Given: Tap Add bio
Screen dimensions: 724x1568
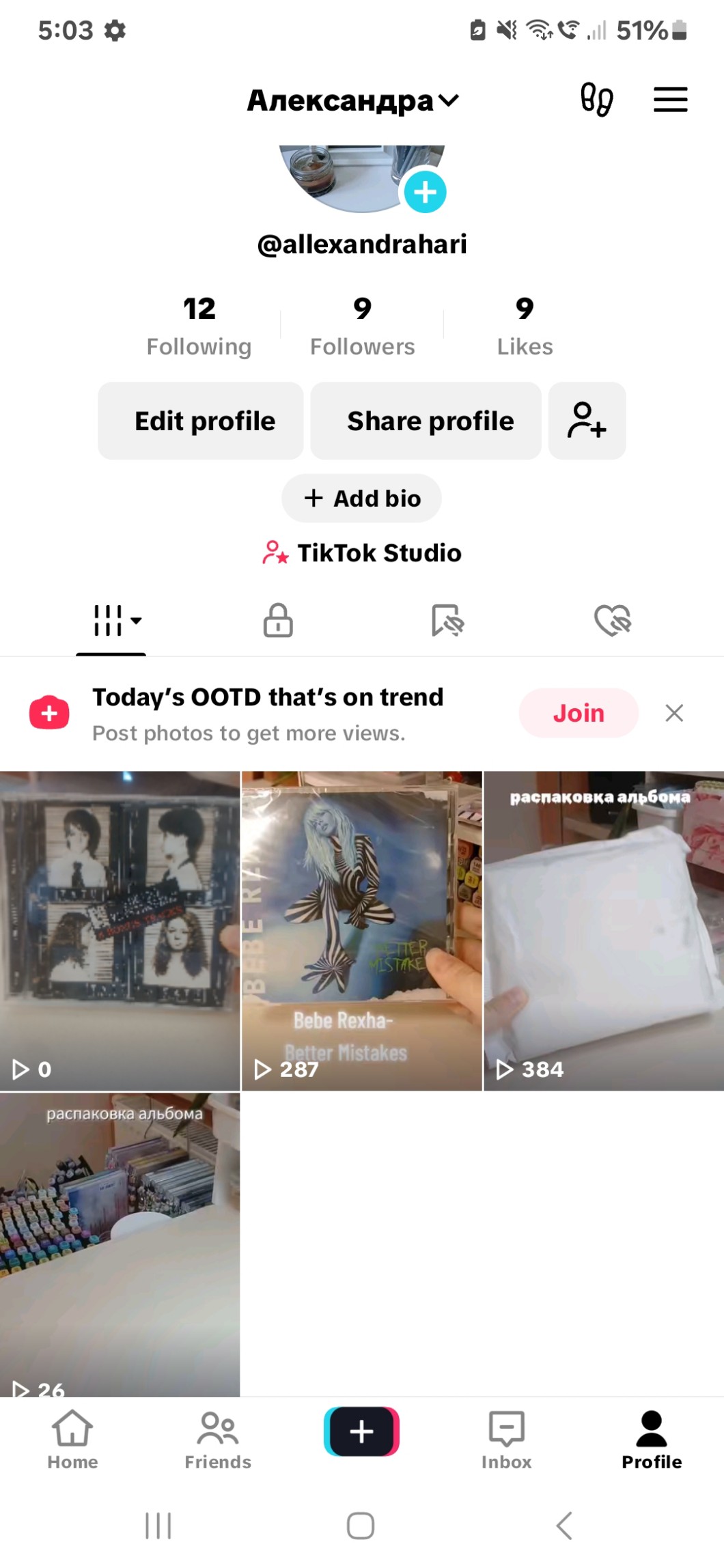Looking at the screenshot, I should point(361,499).
